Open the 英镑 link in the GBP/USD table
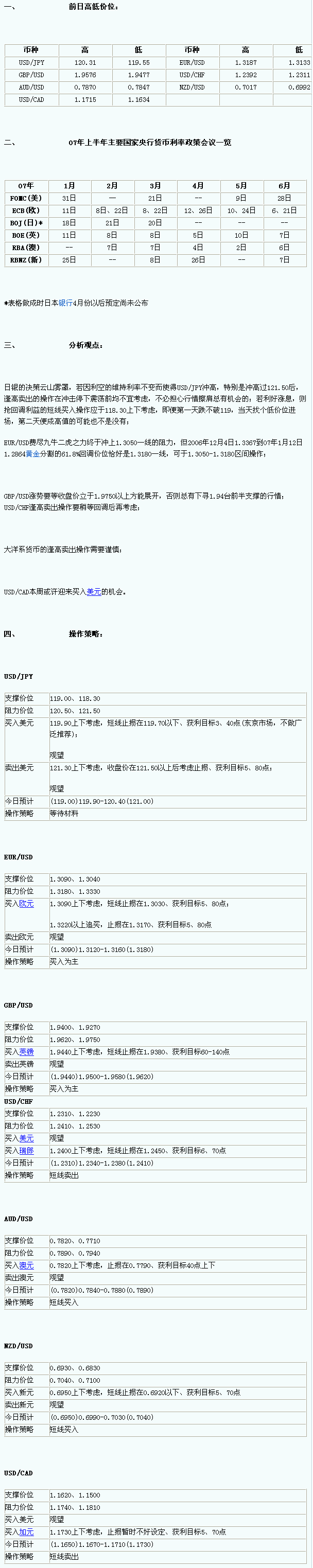This screenshot has height=1568, width=313. 26,1052
